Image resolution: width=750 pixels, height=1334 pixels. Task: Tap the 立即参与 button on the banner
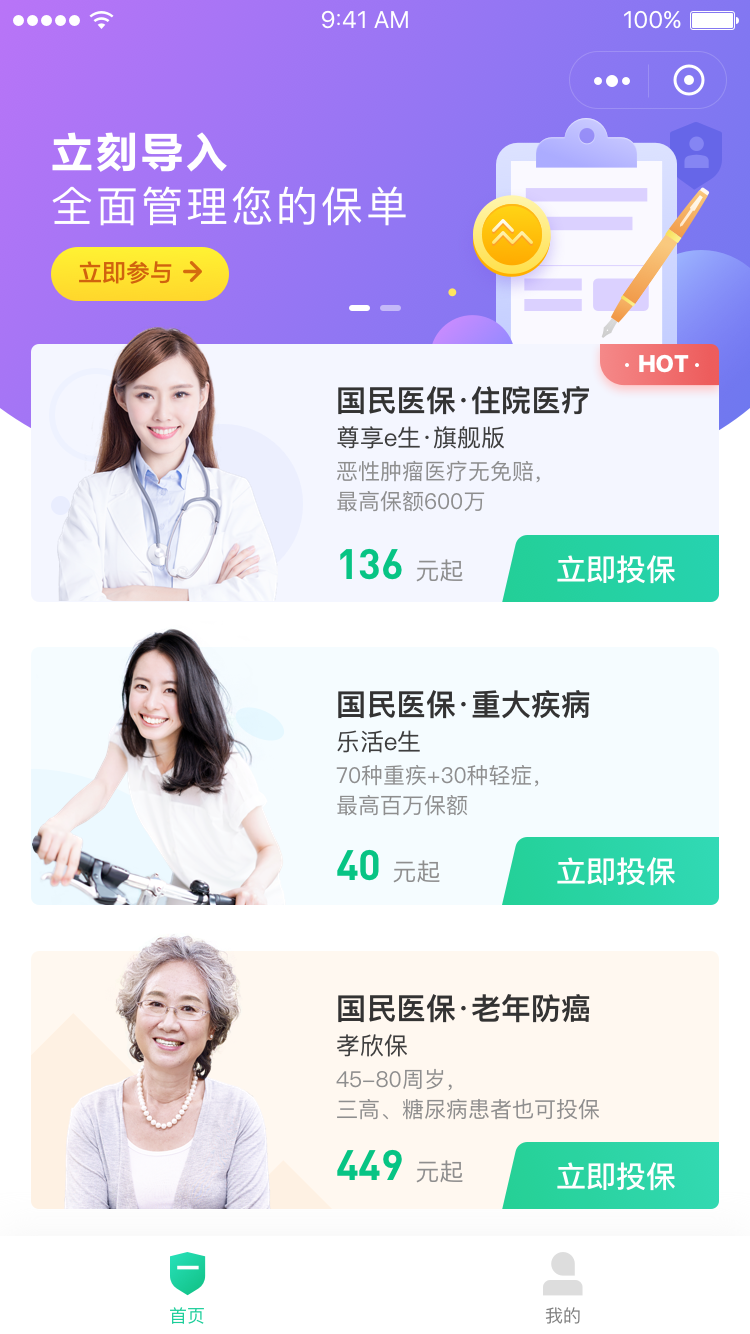pos(140,273)
